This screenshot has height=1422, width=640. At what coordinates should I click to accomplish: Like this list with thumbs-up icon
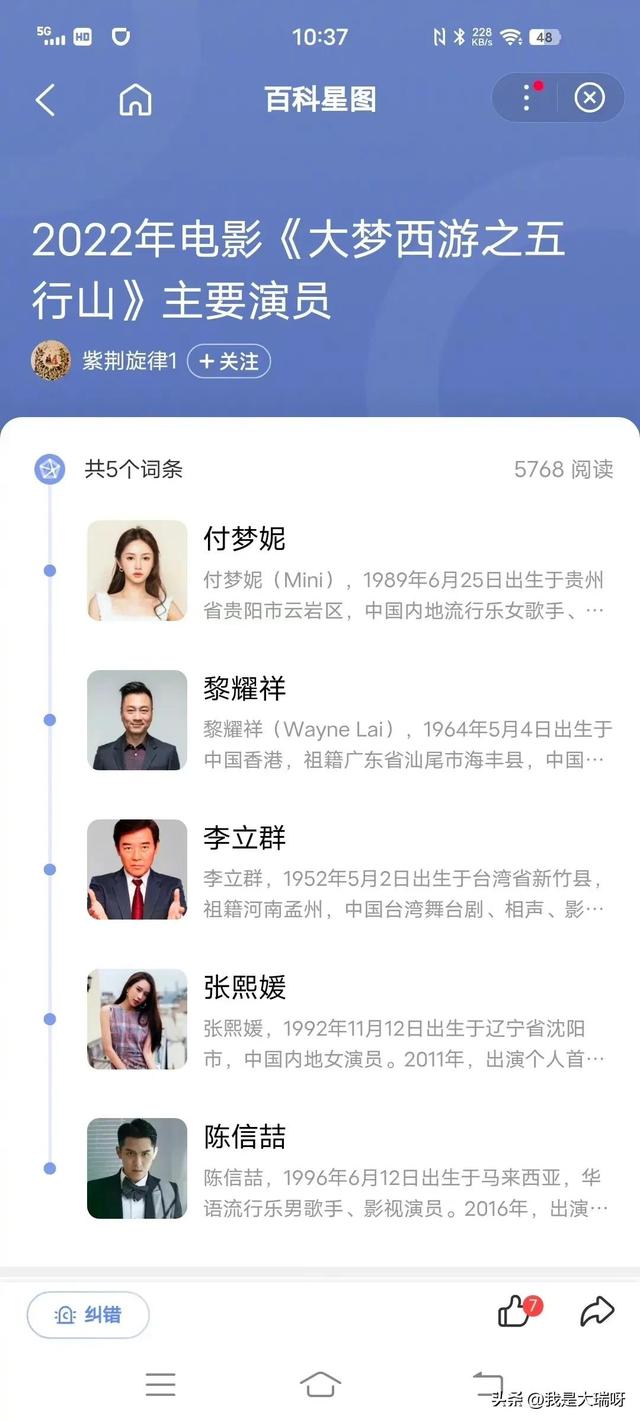coord(517,1312)
